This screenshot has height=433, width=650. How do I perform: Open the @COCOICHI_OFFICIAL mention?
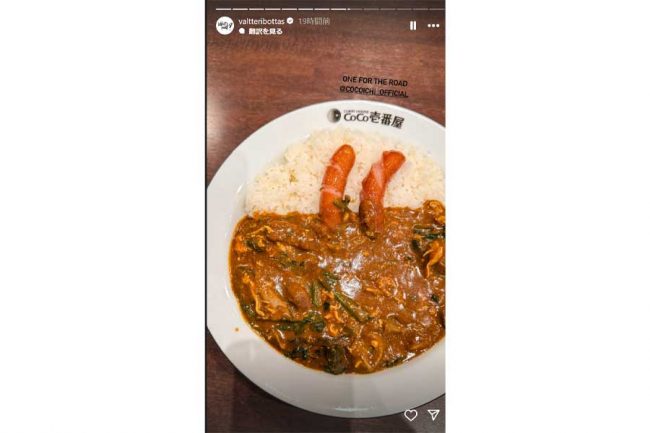[x=374, y=90]
